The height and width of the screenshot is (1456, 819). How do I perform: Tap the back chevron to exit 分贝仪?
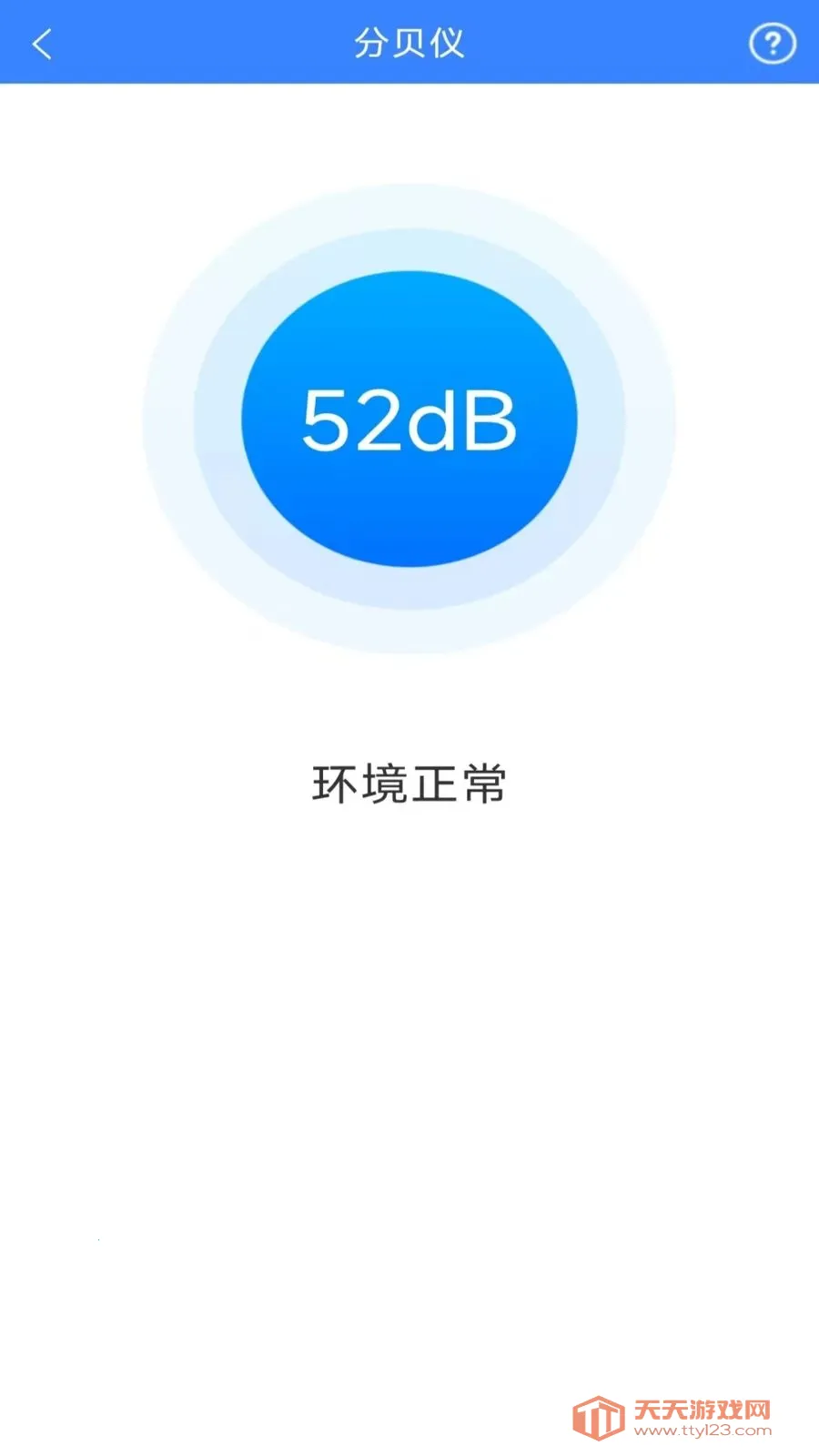[x=43, y=44]
